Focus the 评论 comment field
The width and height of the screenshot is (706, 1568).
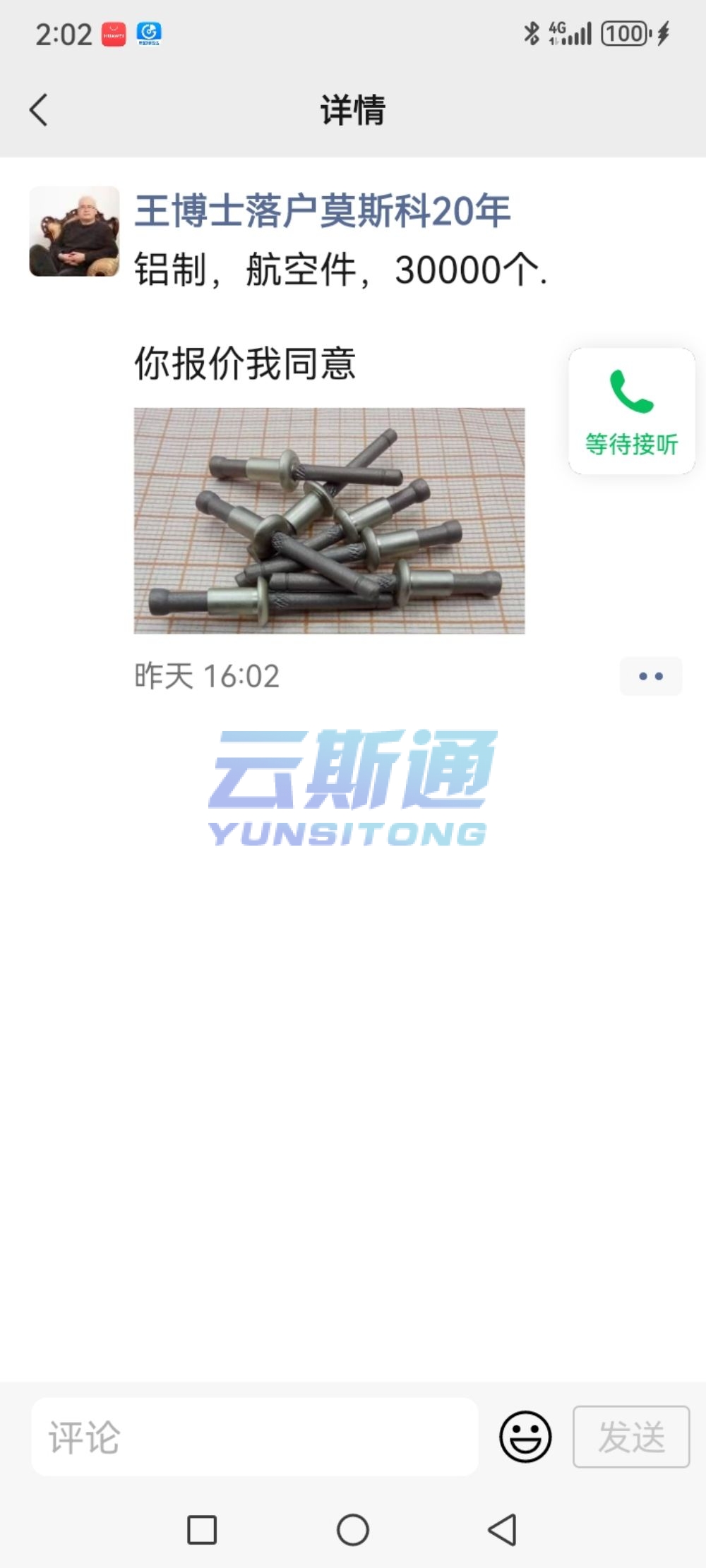[x=255, y=1437]
